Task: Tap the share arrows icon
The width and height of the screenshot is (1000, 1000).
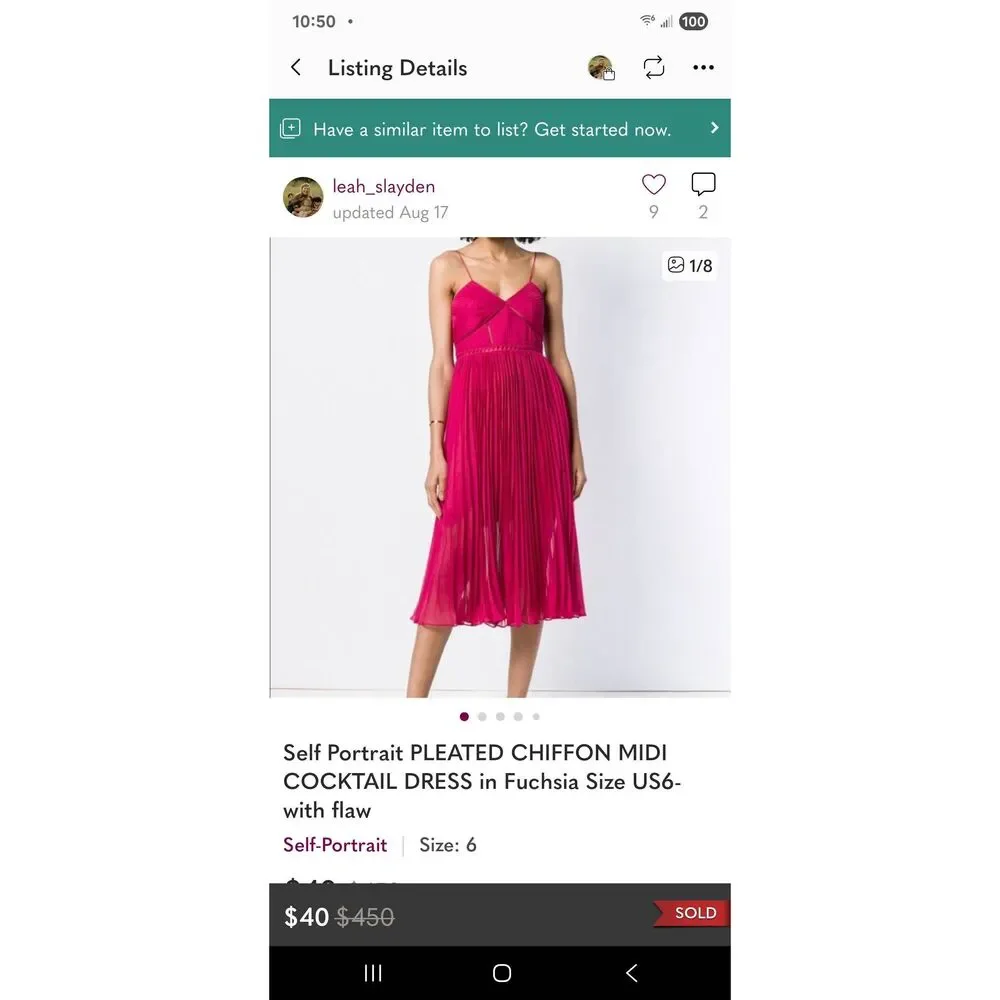Action: click(654, 68)
